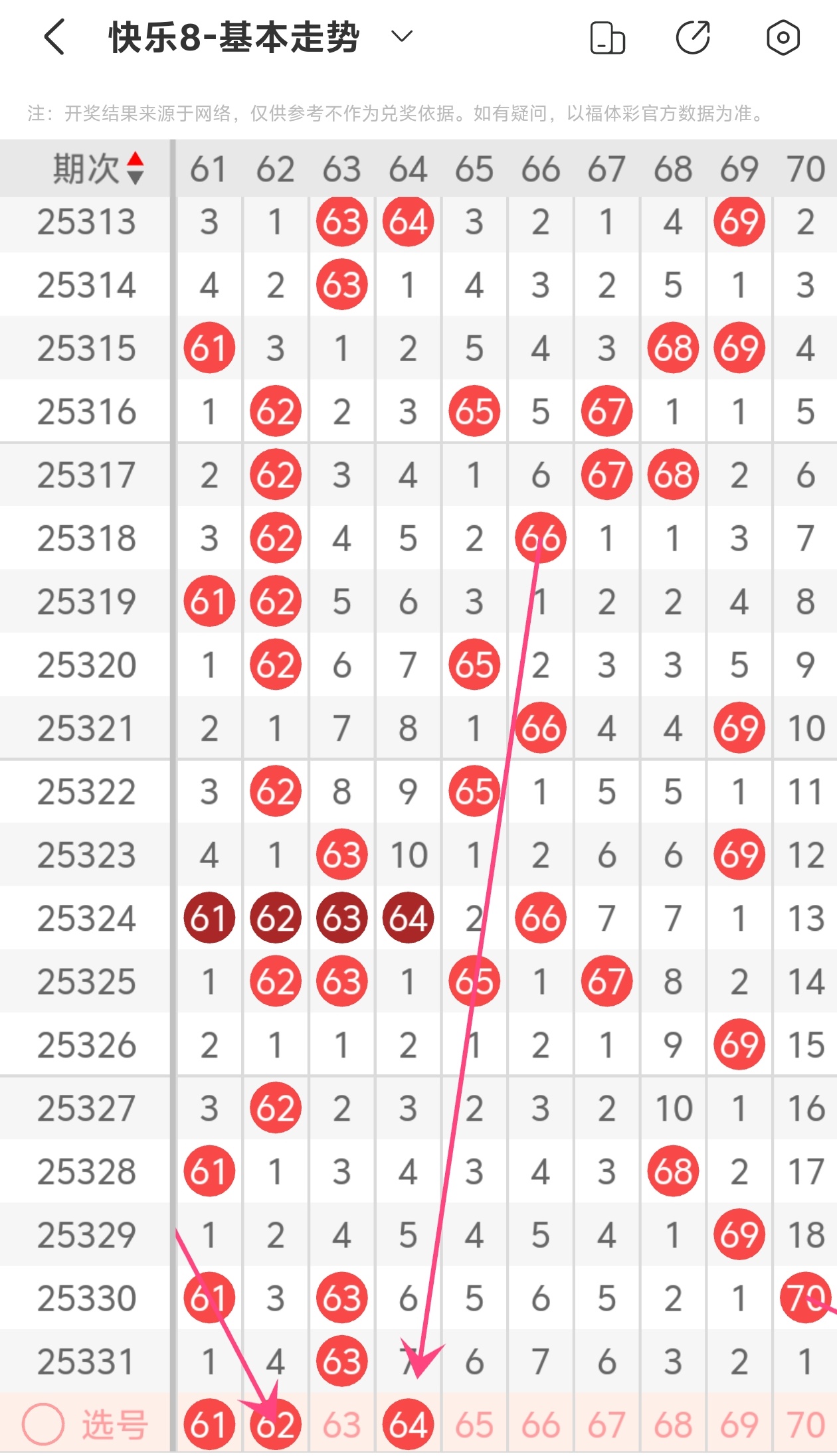This screenshot has width=837, height=1456.
Task: Choose number 66 in the 选号 row
Action: tap(541, 1425)
